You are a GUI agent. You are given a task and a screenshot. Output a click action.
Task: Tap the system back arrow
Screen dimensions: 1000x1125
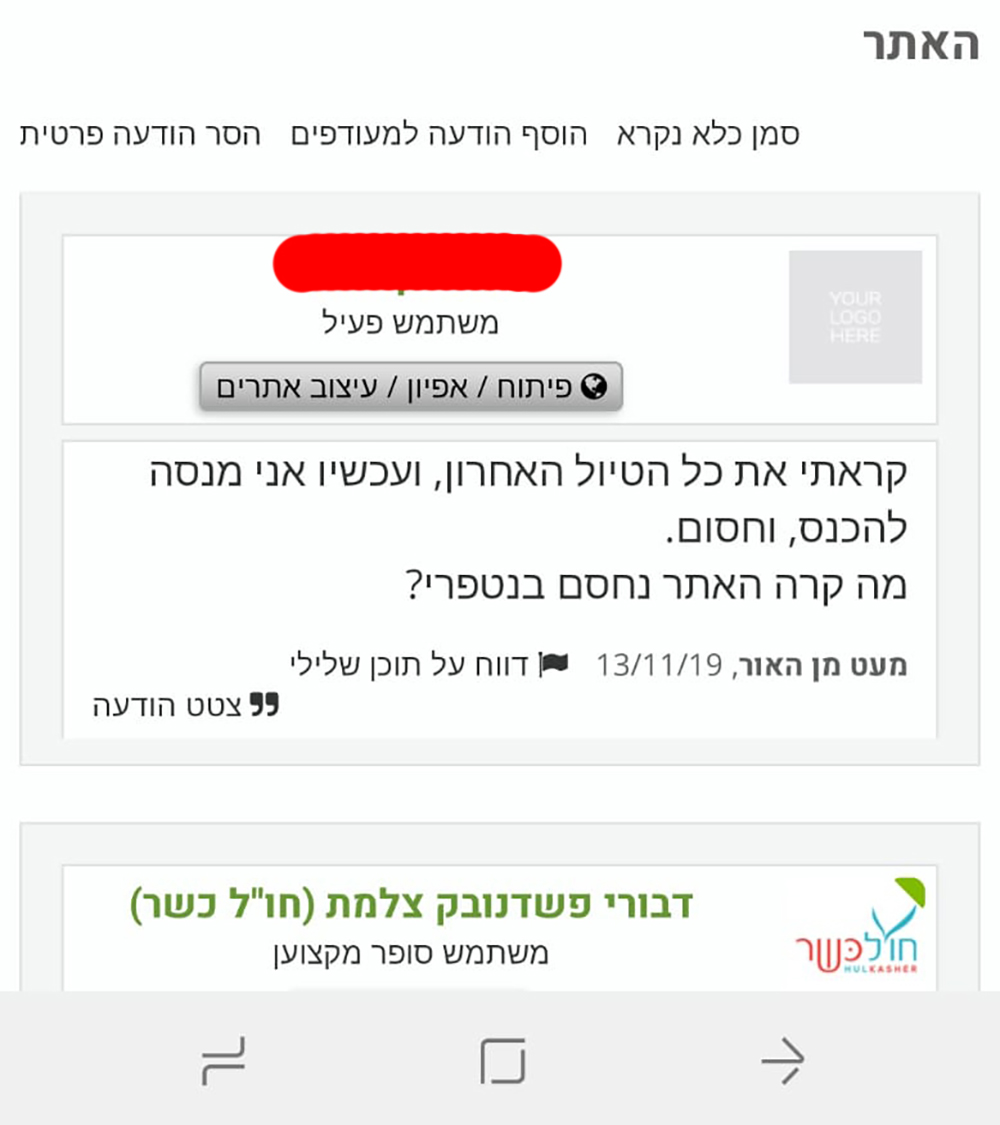pyautogui.click(x=783, y=1060)
